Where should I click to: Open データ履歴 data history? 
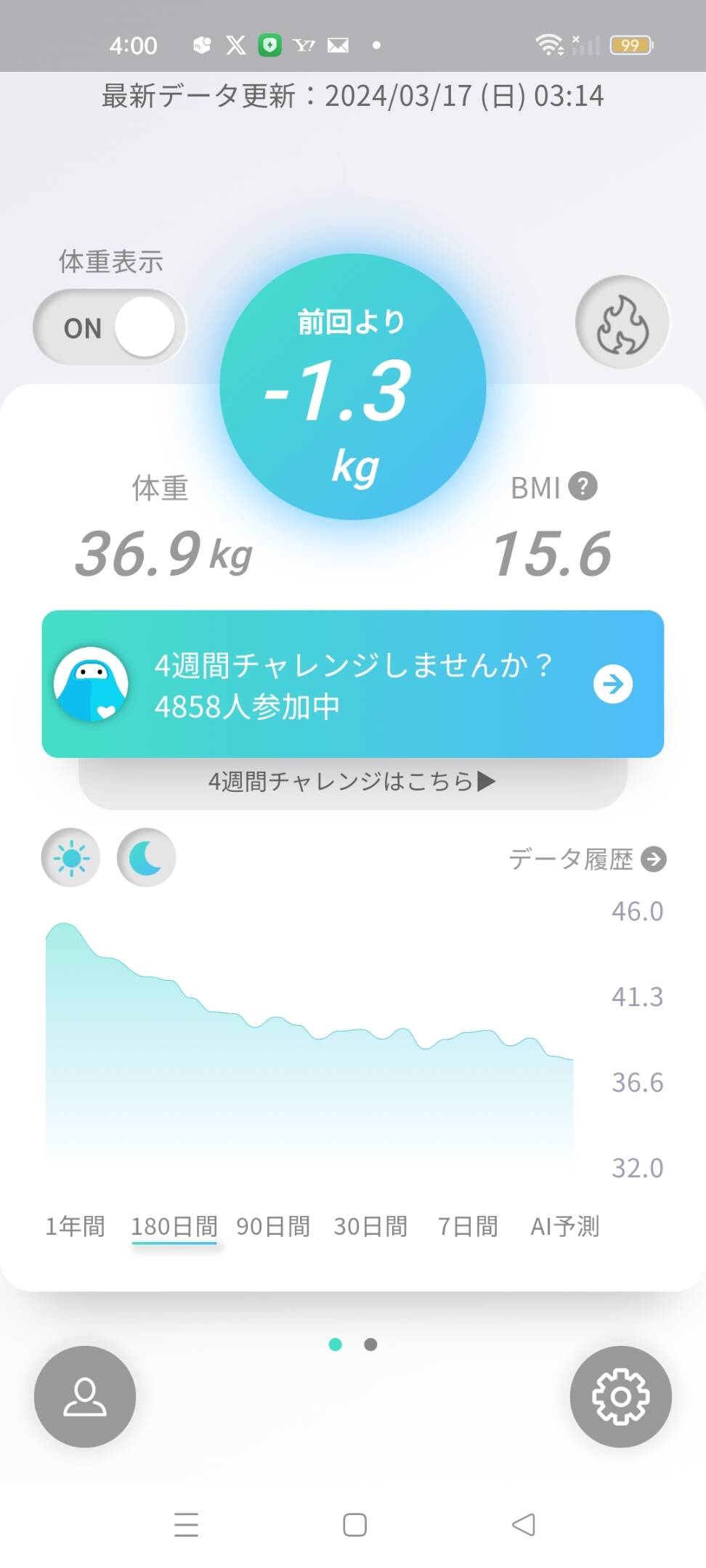point(587,859)
